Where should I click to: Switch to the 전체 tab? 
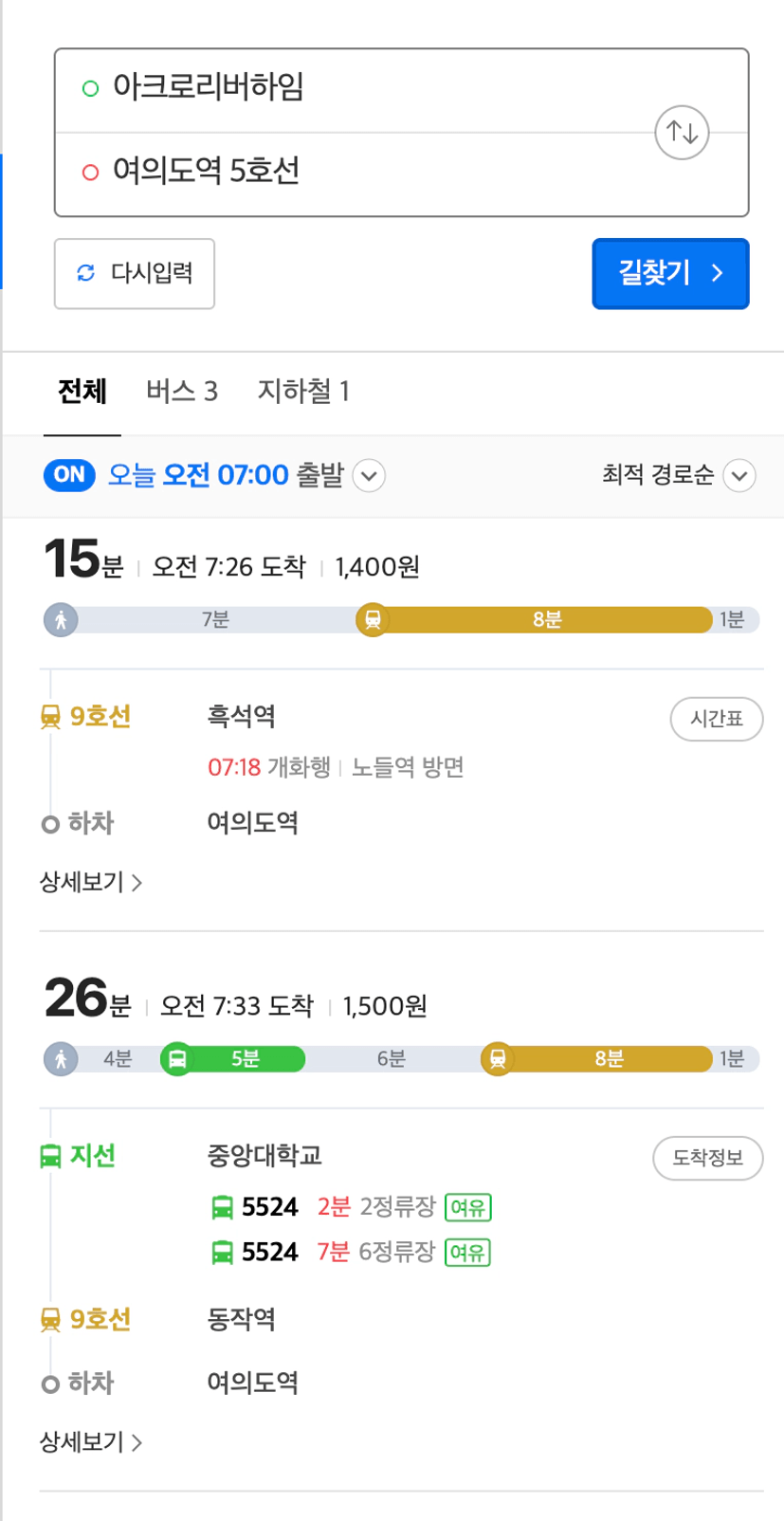tap(82, 391)
